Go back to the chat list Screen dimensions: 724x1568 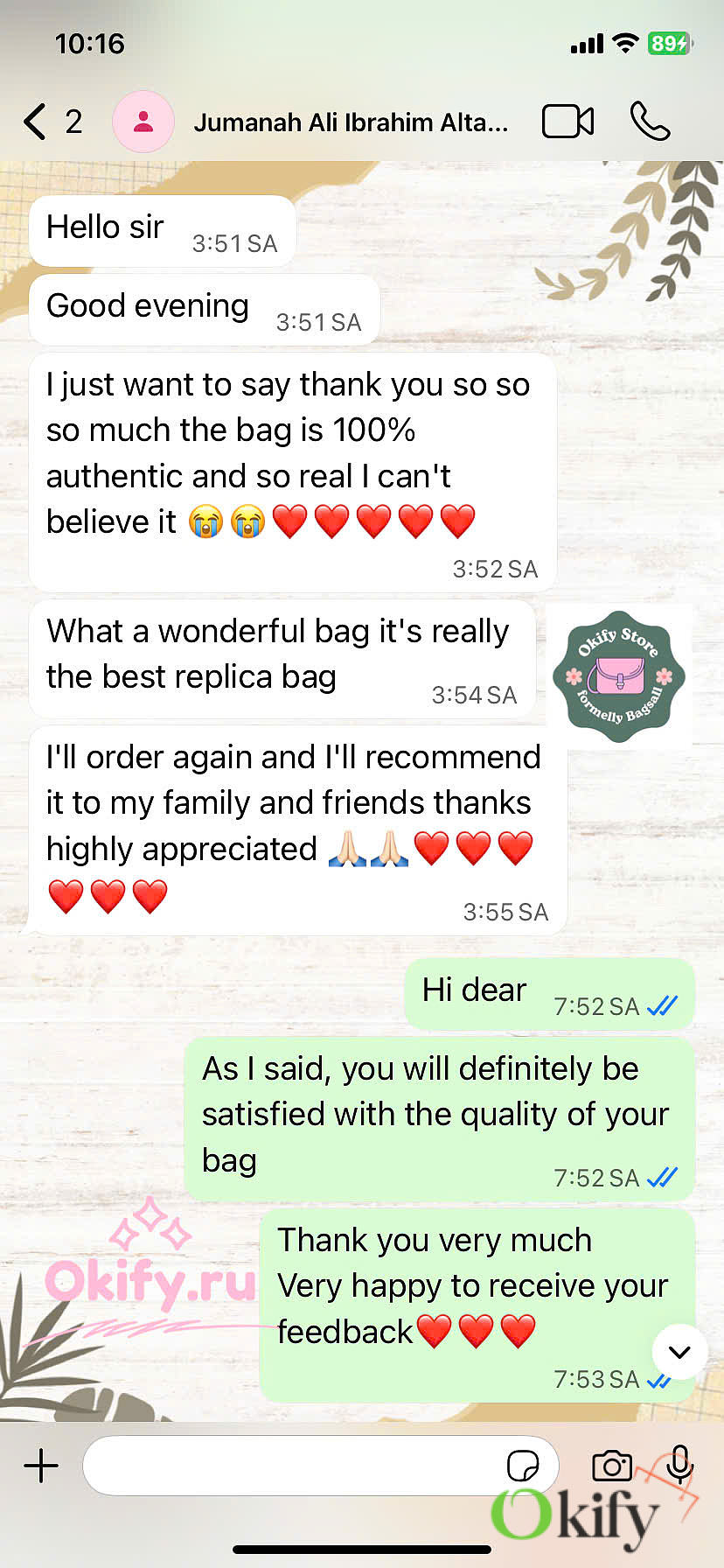[x=35, y=122]
